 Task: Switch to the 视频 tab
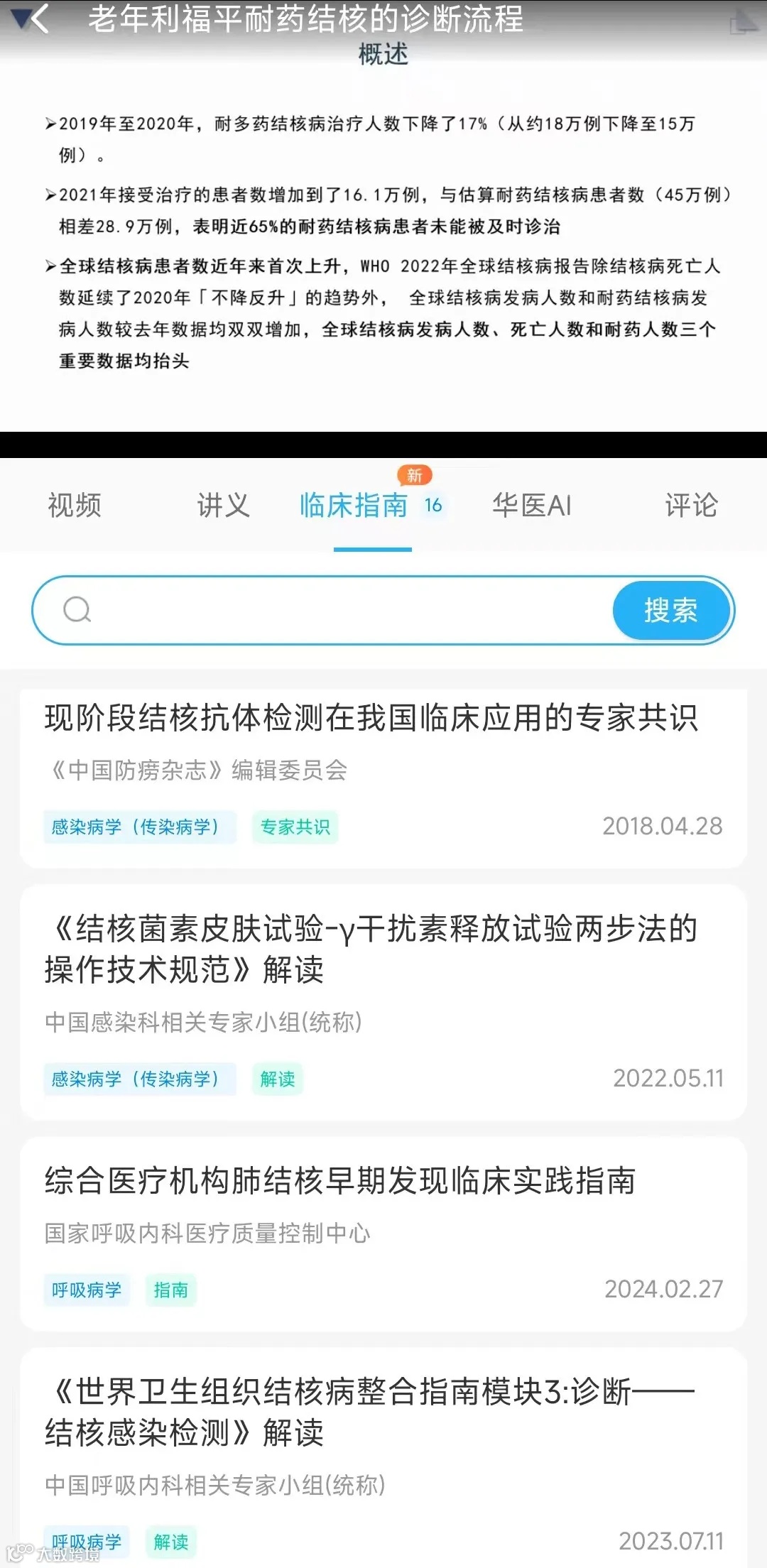coord(73,506)
